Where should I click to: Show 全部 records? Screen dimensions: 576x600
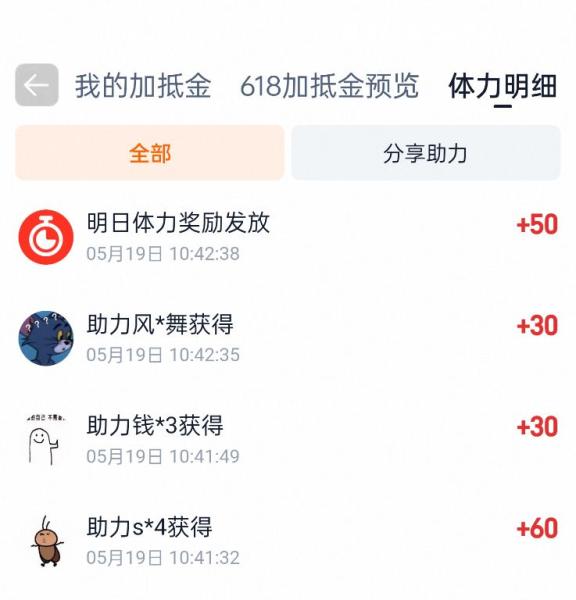coord(150,153)
